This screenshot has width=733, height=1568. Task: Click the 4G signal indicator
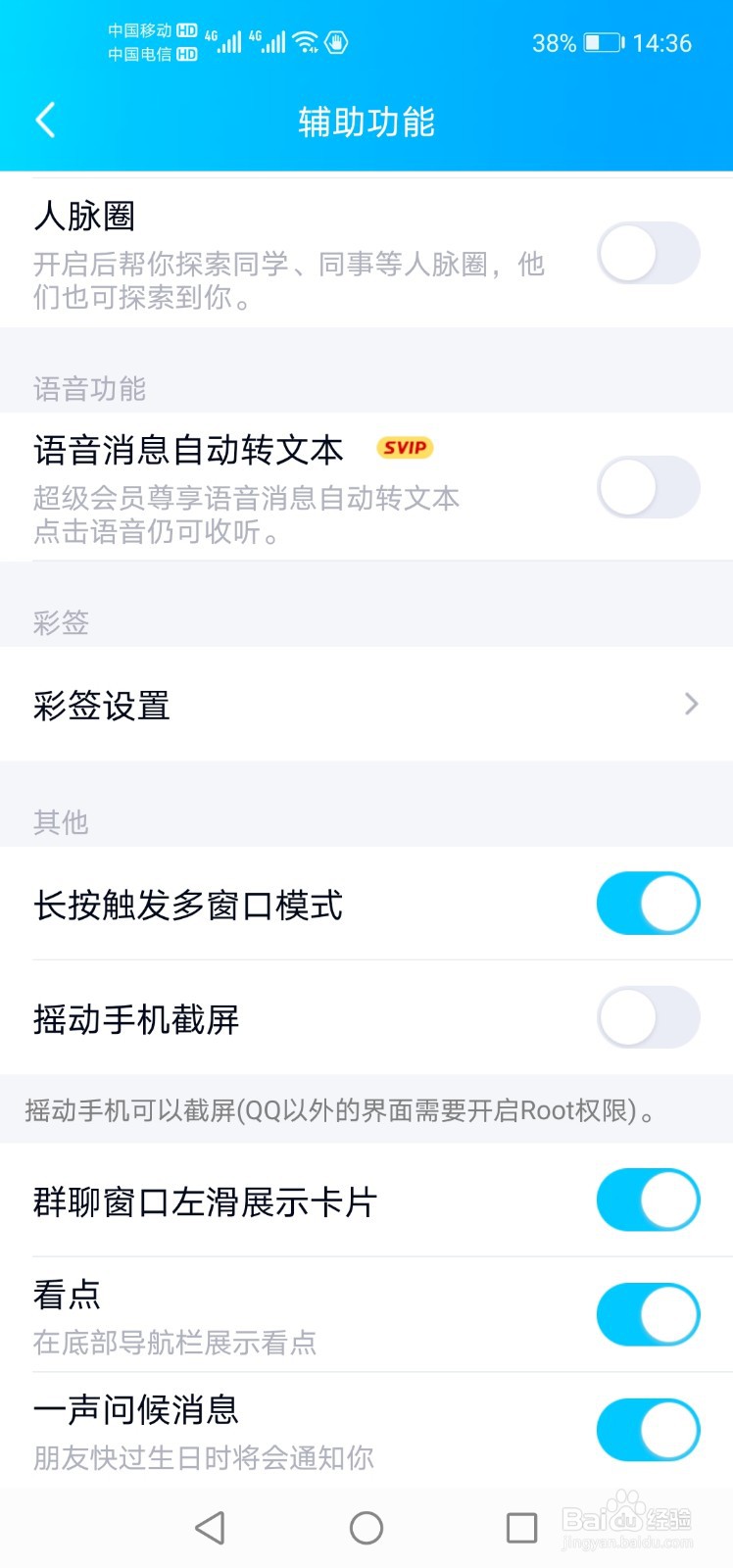tap(227, 42)
